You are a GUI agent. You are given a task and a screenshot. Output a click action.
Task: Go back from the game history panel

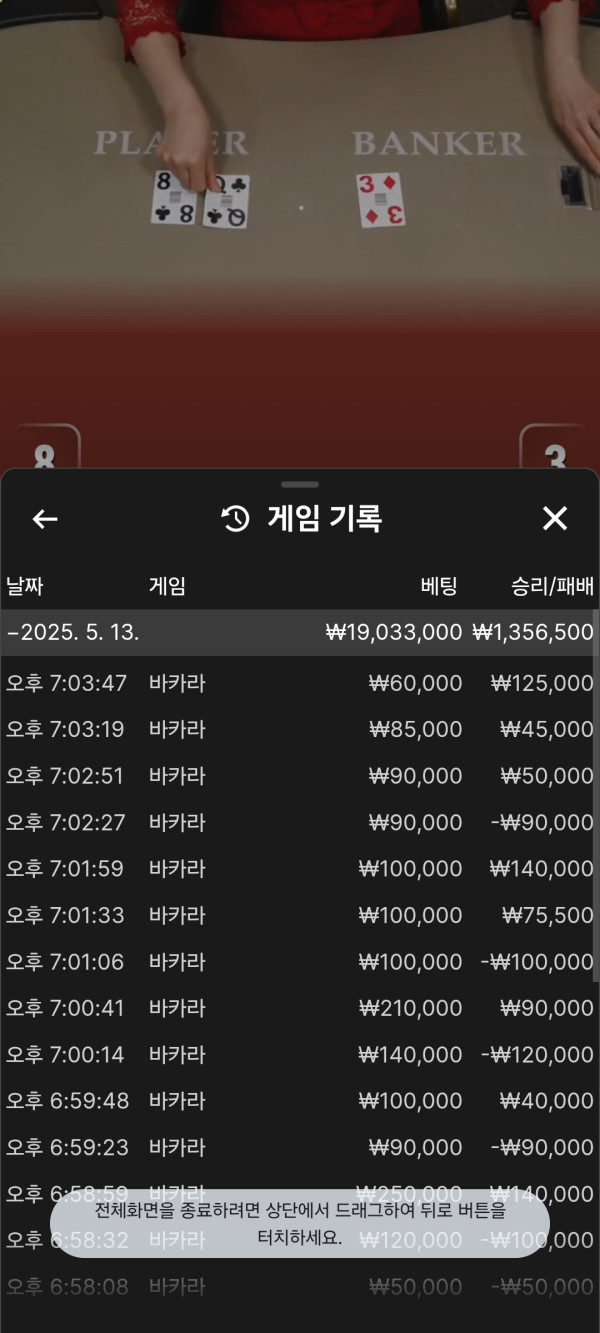click(x=45, y=518)
